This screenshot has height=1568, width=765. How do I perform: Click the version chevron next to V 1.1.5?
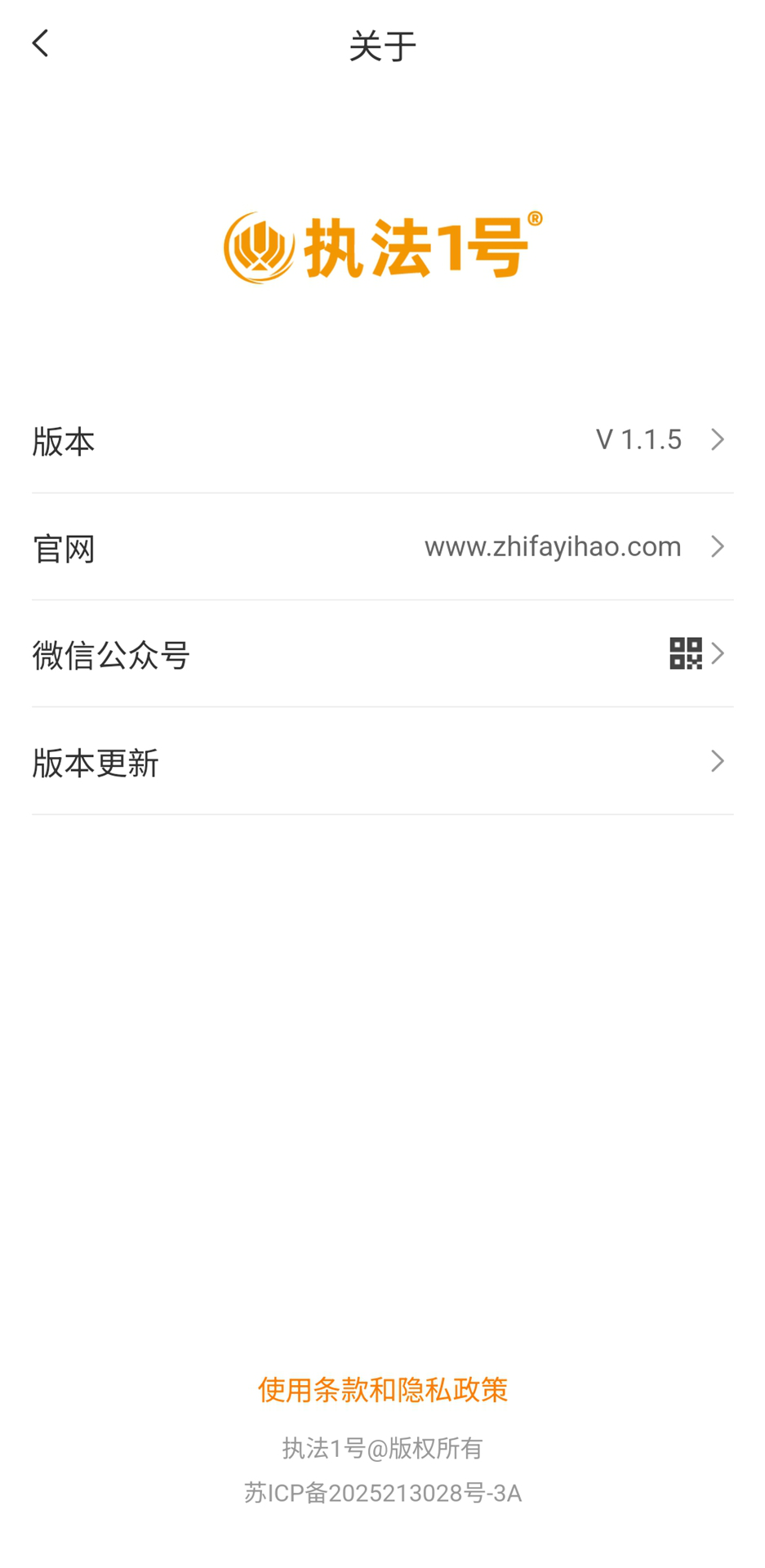(718, 439)
